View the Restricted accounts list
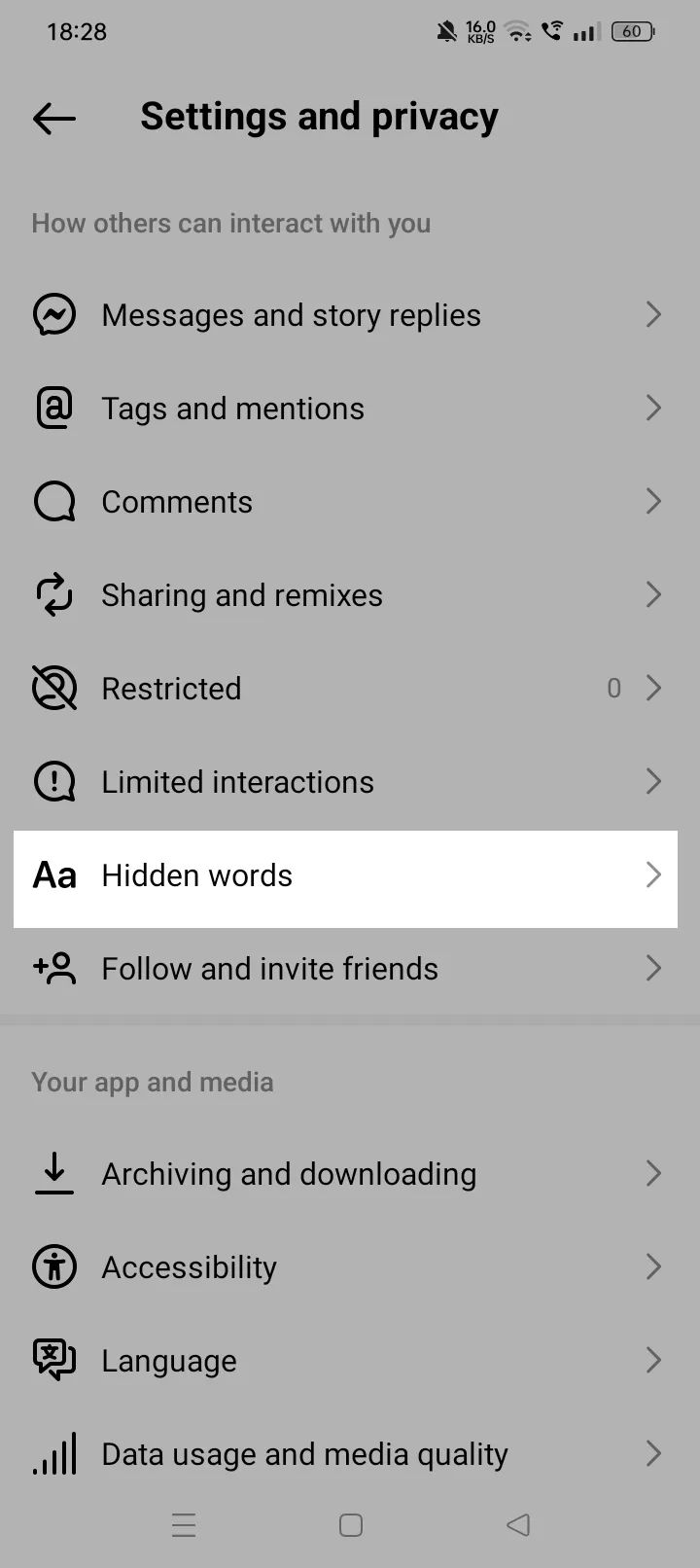Screen dimensions: 700x1568 coord(172,689)
